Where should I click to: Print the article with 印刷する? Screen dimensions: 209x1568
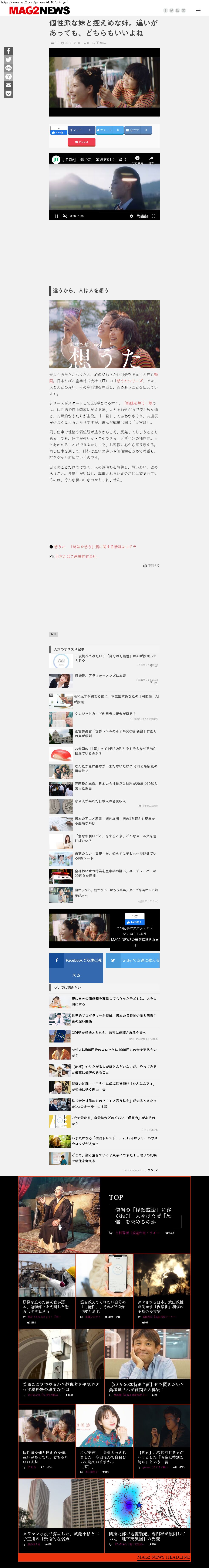pyautogui.click(x=151, y=566)
